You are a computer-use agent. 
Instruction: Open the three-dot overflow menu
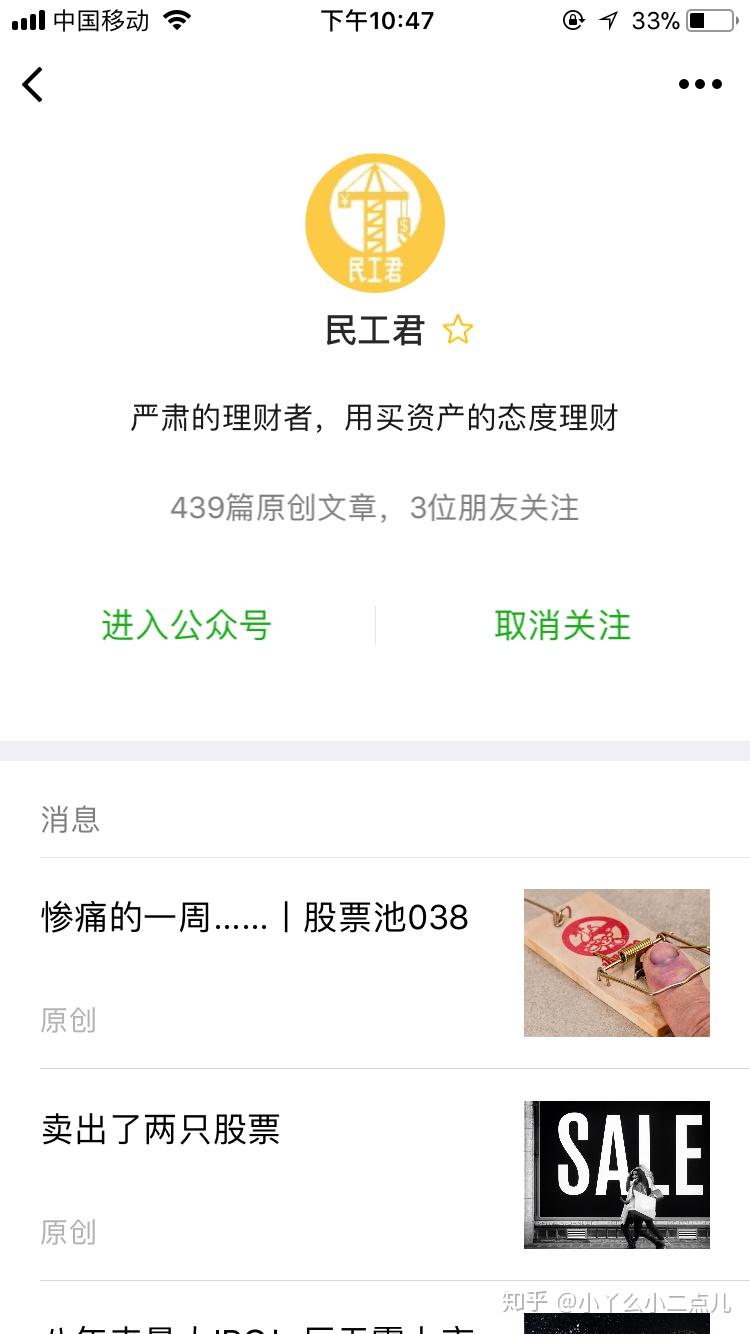(x=700, y=85)
